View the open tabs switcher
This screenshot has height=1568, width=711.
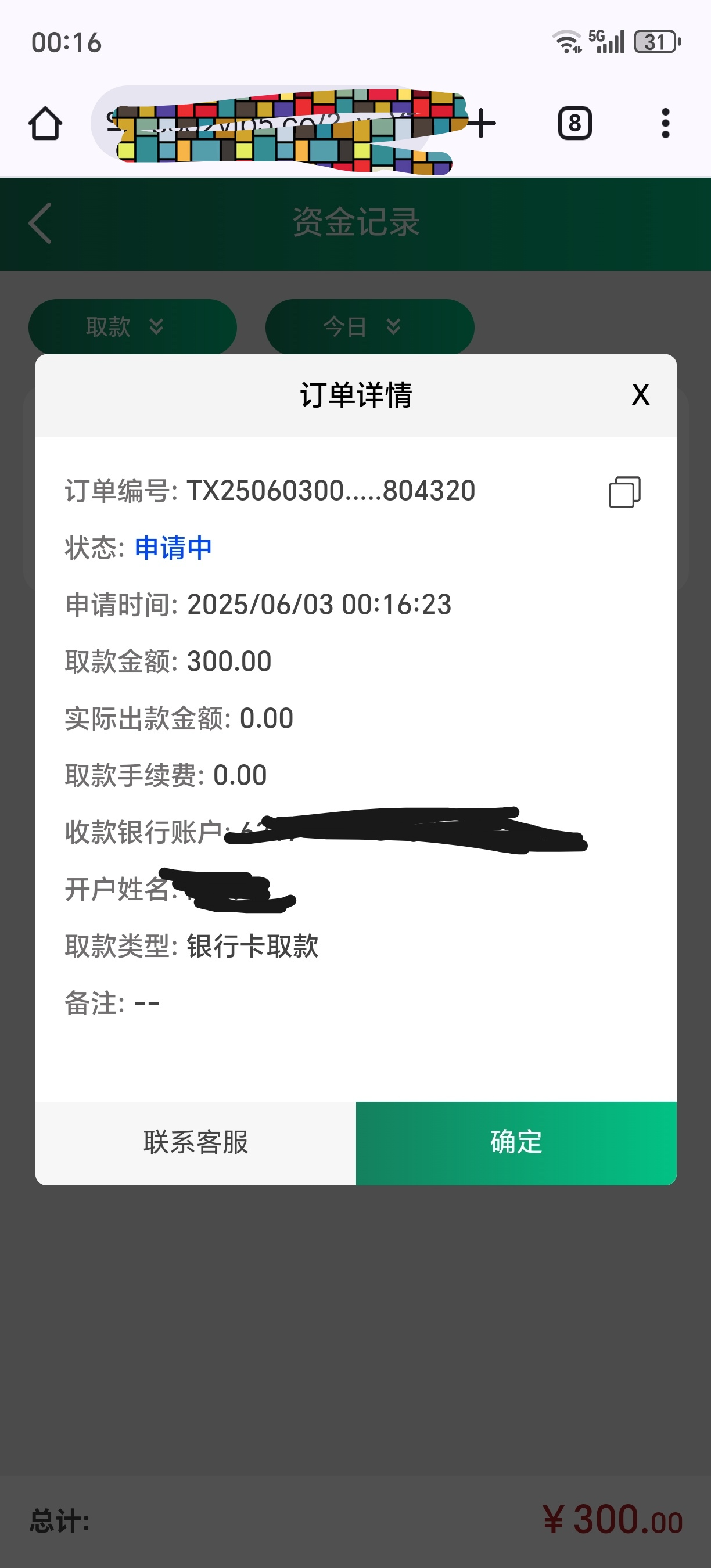click(x=574, y=124)
